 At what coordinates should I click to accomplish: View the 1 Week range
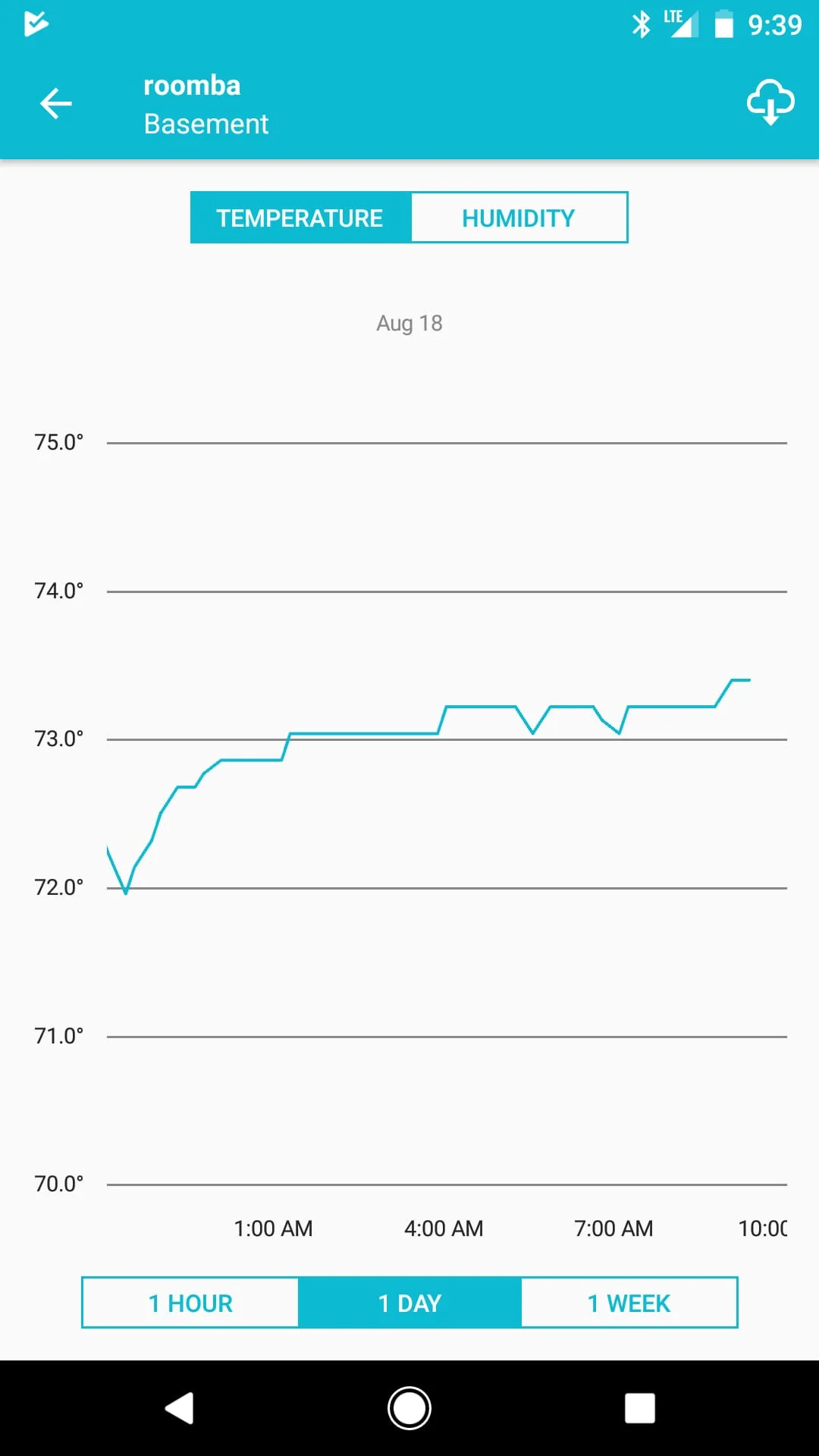click(629, 1303)
